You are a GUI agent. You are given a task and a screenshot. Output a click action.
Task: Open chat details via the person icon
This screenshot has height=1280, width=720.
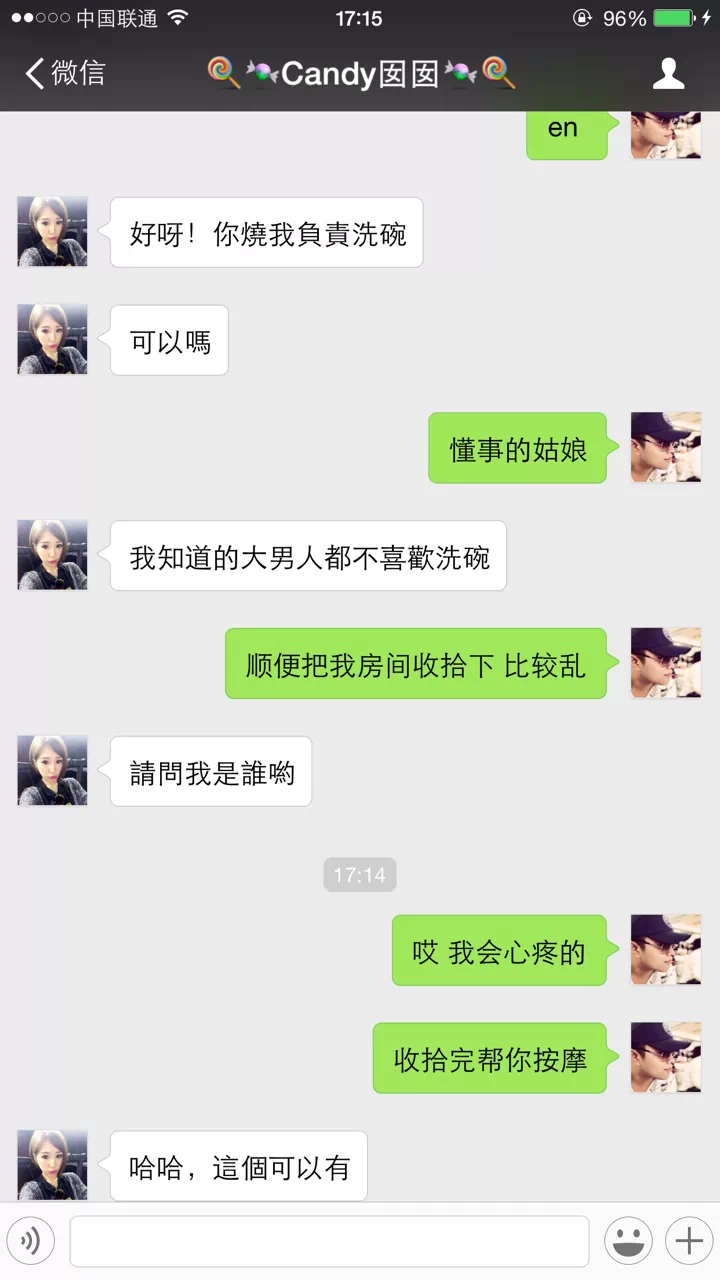(x=668, y=73)
